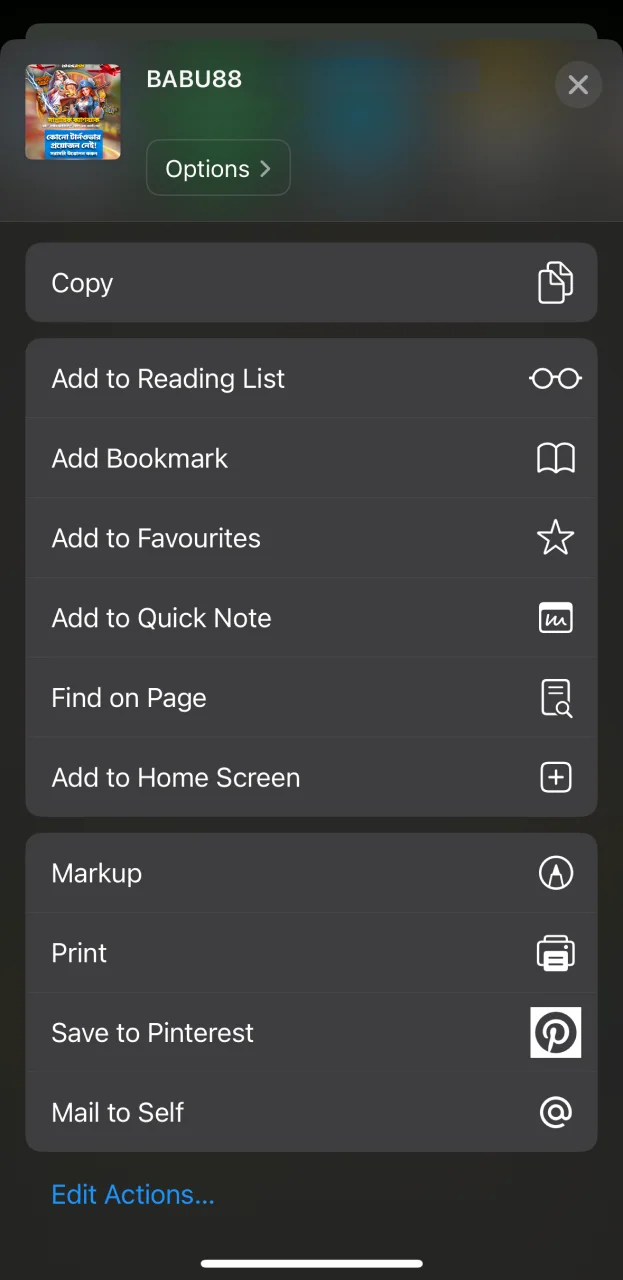Choose Add to Quick Note

(311, 618)
